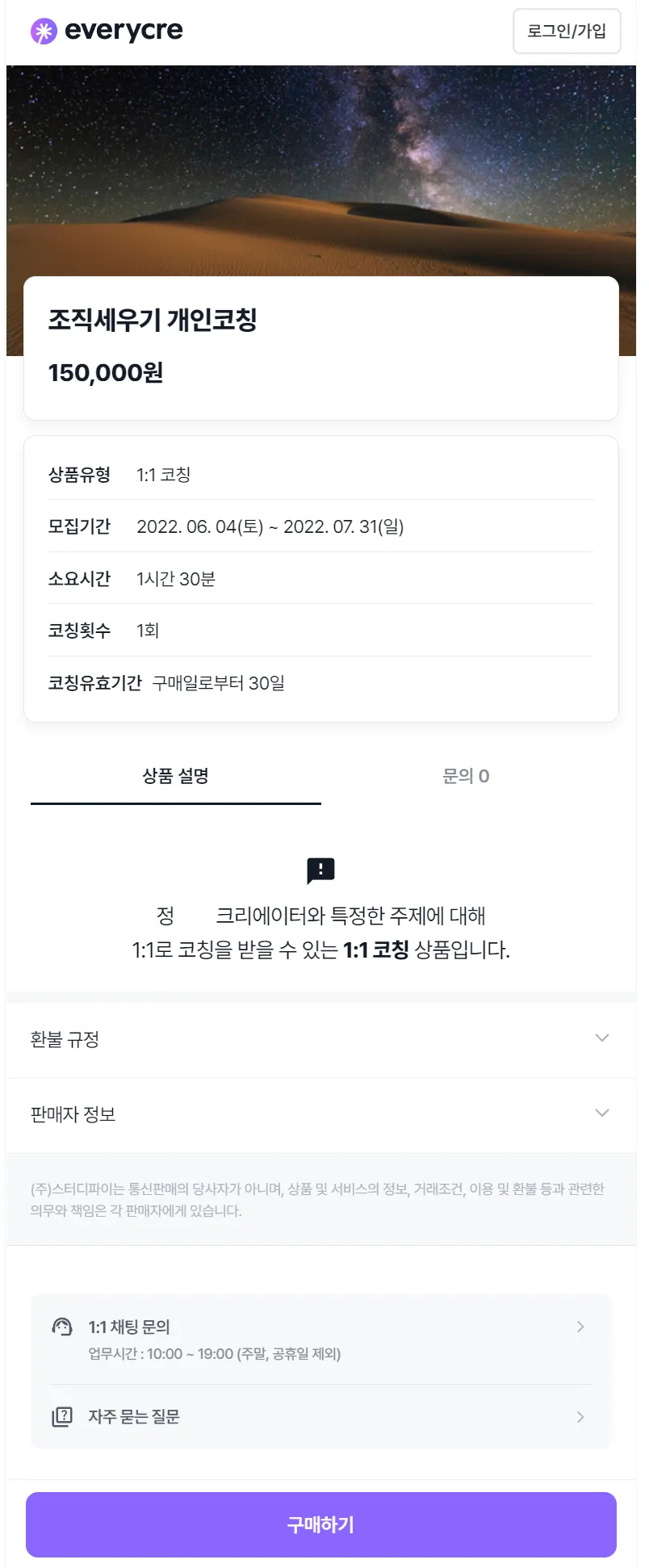
Task: Open 1:1 채팅 문의
Action: pos(320,1339)
